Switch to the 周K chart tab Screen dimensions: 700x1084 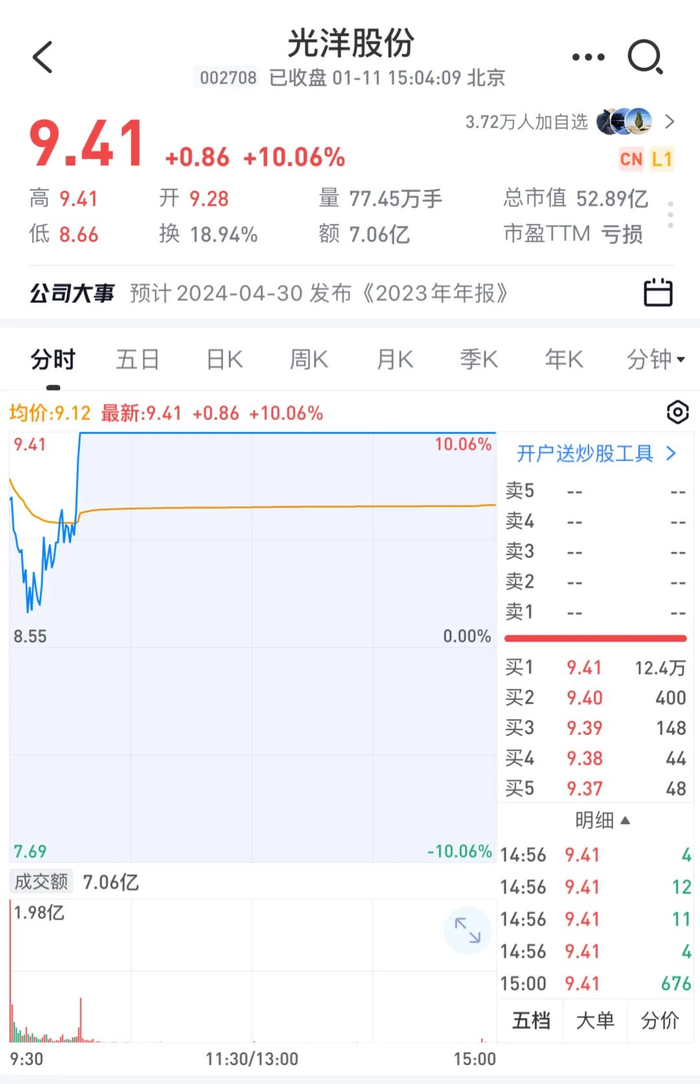(x=309, y=360)
